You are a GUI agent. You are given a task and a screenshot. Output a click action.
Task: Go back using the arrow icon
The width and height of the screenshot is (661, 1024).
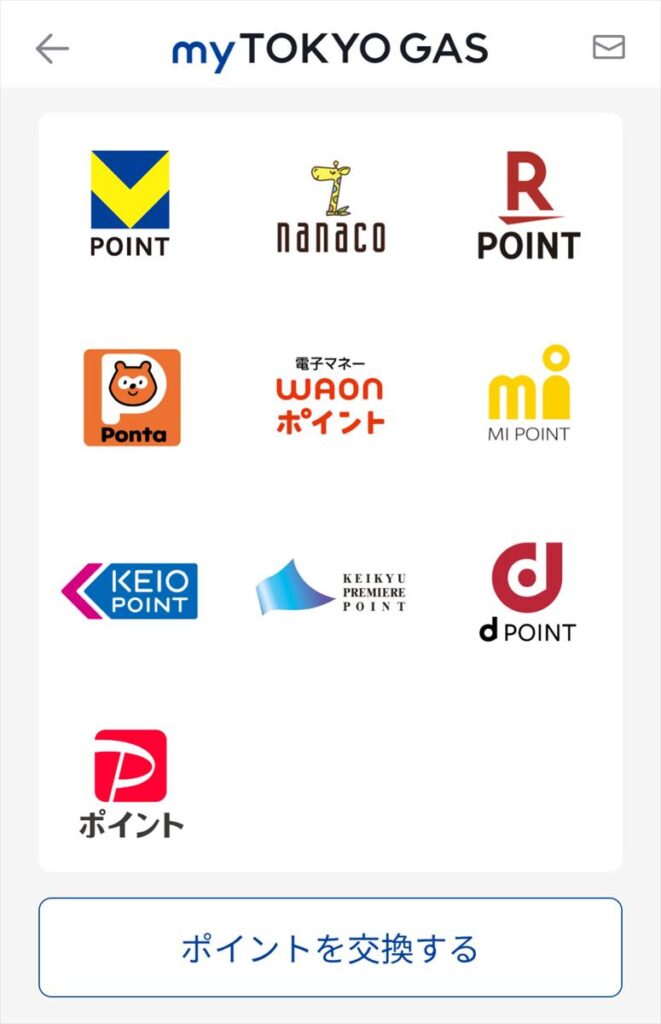coord(52,48)
